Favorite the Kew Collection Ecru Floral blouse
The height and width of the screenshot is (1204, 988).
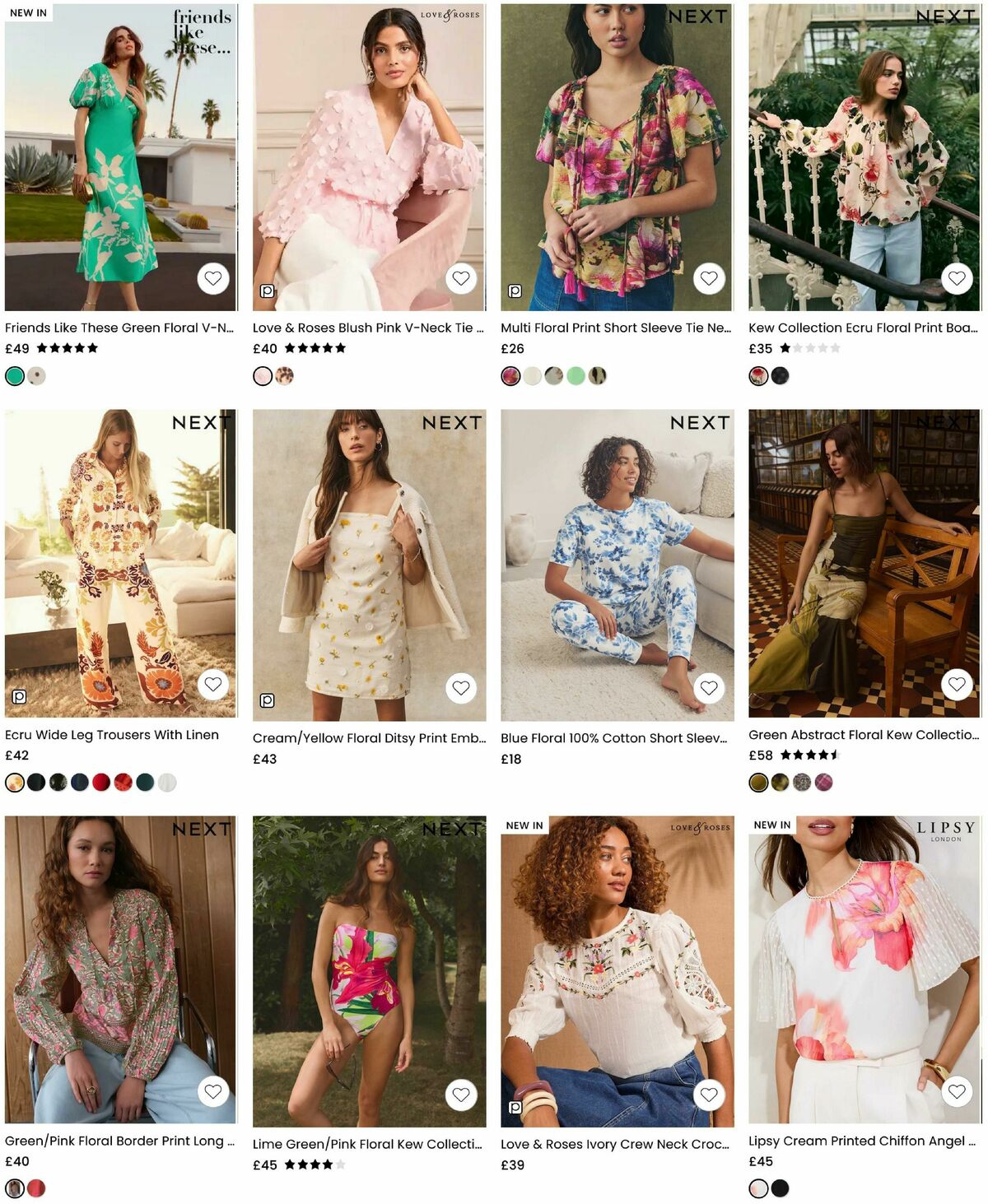tap(956, 278)
